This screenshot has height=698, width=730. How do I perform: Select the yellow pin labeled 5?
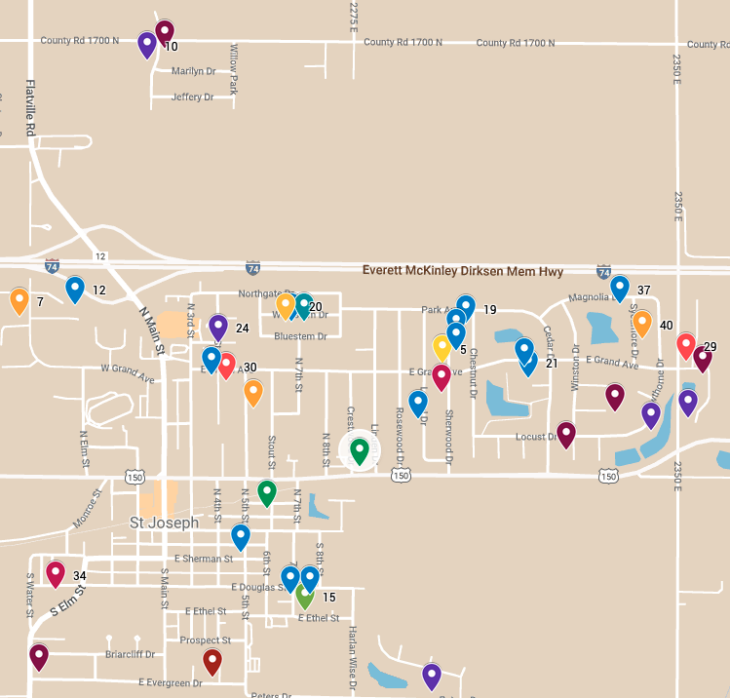point(442,347)
